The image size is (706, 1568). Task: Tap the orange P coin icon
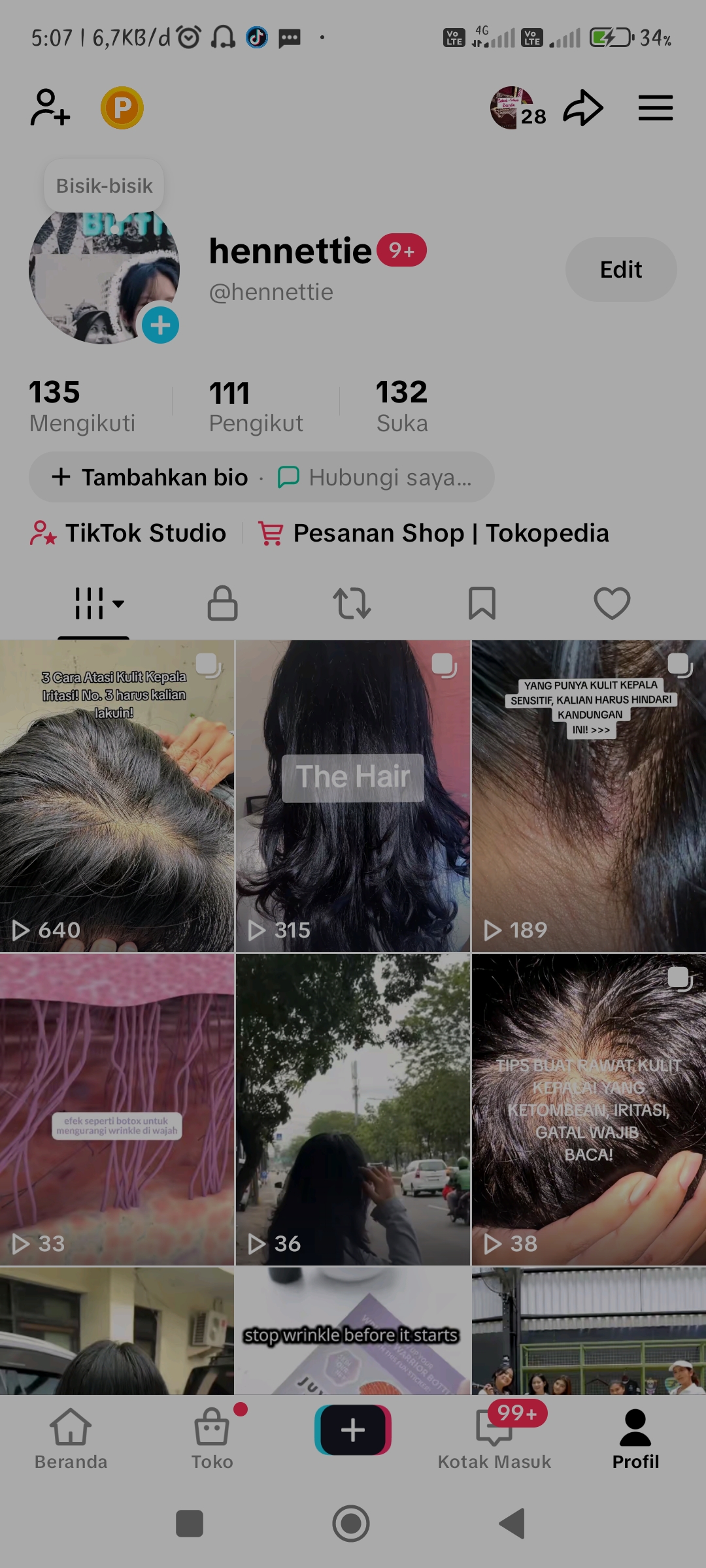122,108
